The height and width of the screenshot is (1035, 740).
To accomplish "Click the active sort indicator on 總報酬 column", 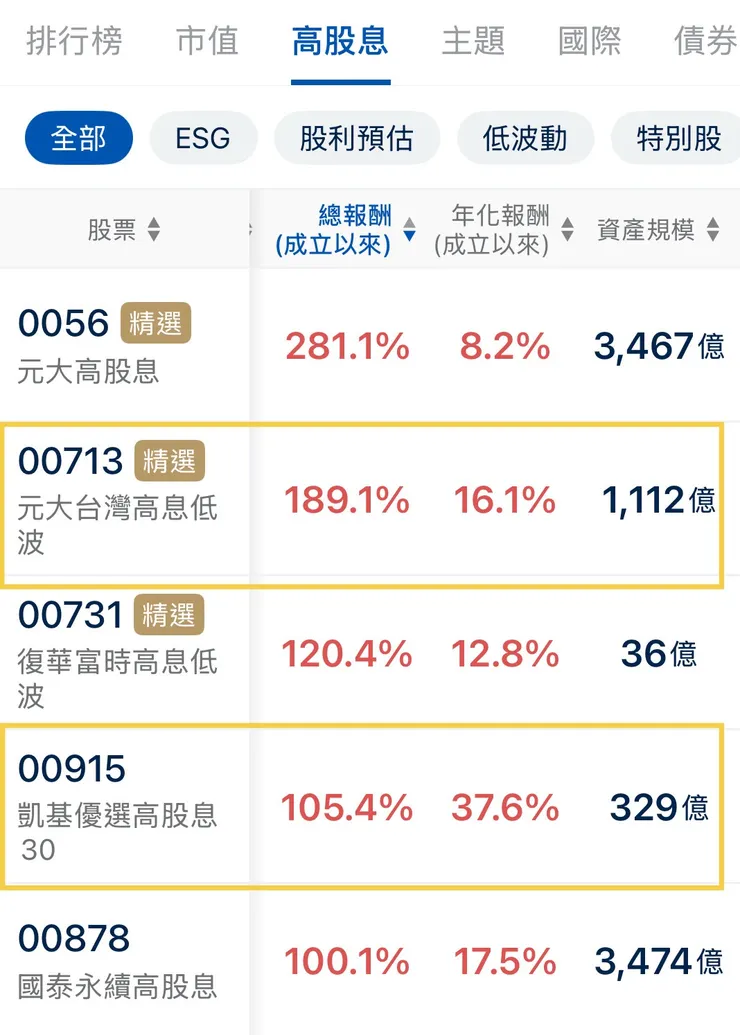I will click(409, 238).
